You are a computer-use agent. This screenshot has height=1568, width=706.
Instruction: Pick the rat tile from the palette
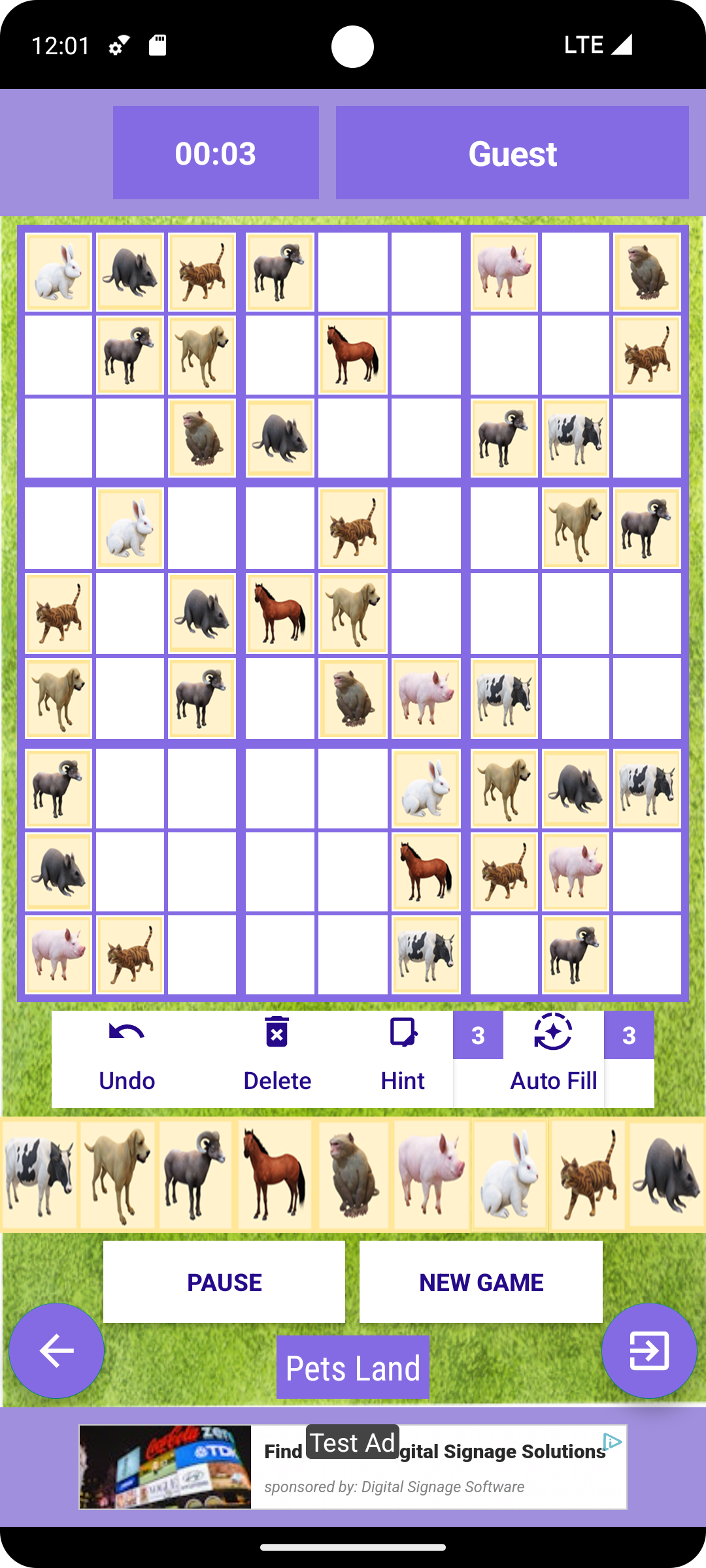[666, 1176]
